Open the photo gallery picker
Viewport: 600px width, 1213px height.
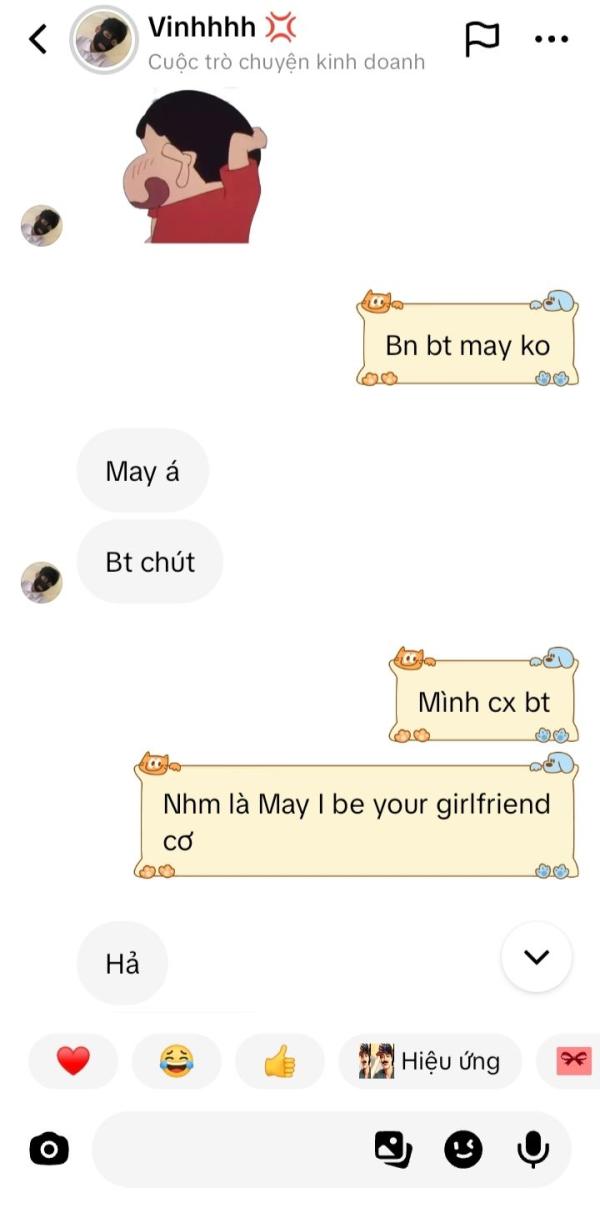click(x=393, y=1149)
